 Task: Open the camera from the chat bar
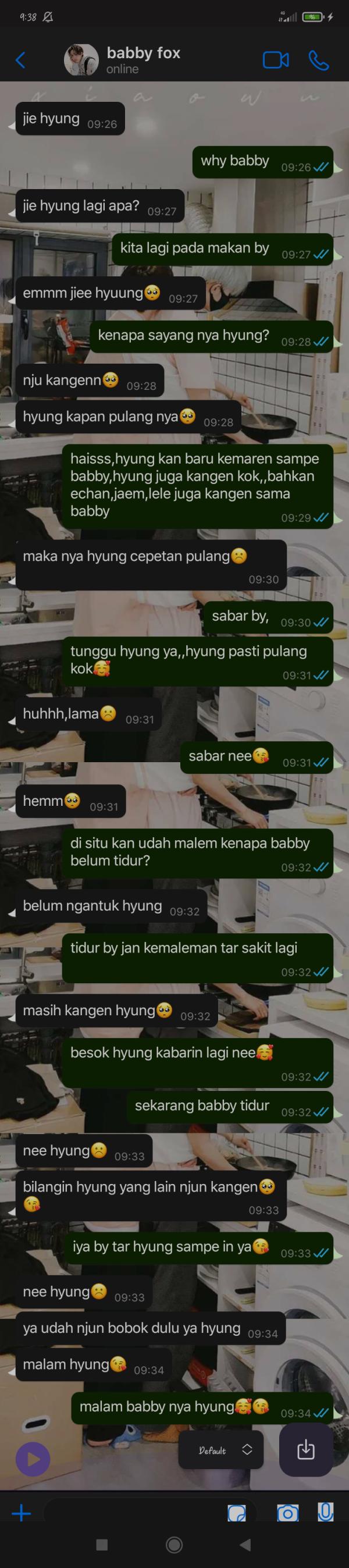click(287, 1513)
